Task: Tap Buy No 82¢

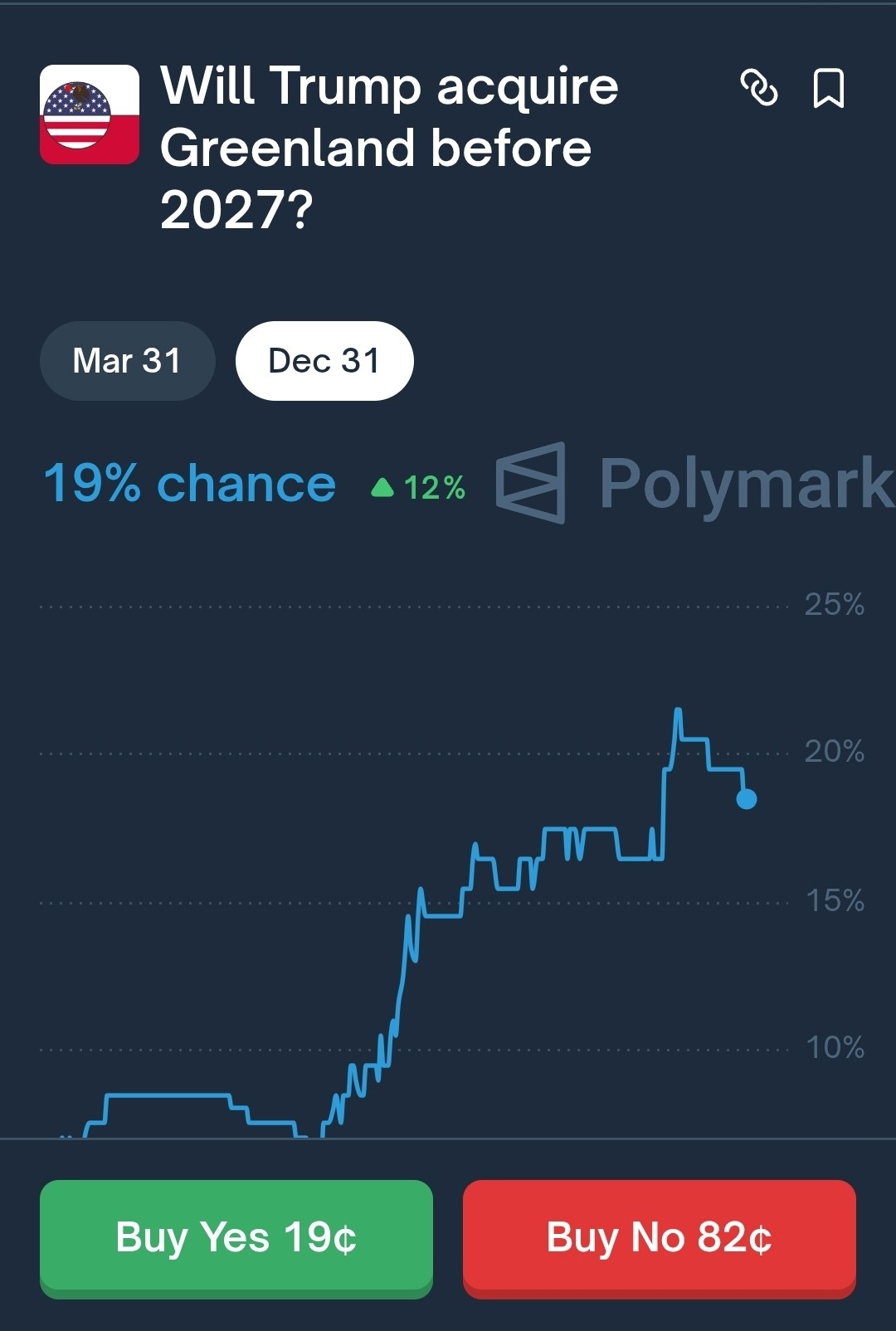Action: click(x=659, y=1238)
